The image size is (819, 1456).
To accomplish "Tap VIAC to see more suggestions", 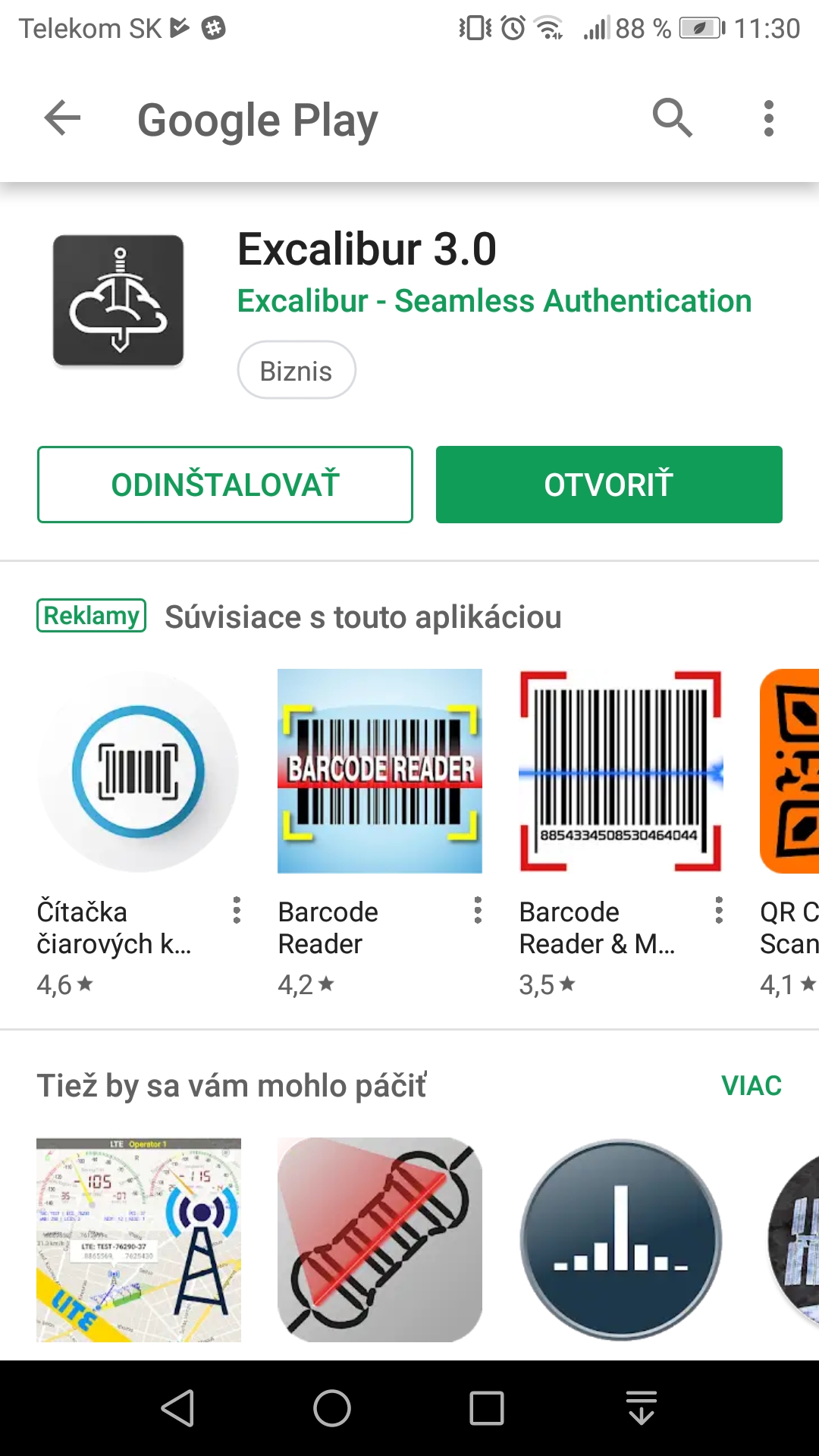I will tap(751, 1086).
